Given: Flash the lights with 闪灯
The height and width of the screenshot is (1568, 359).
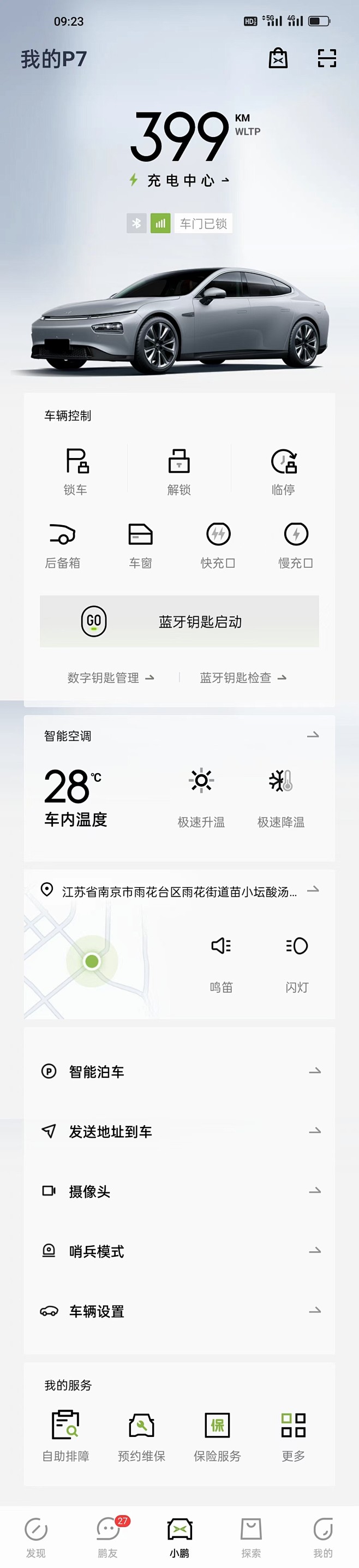Looking at the screenshot, I should 296,963.
